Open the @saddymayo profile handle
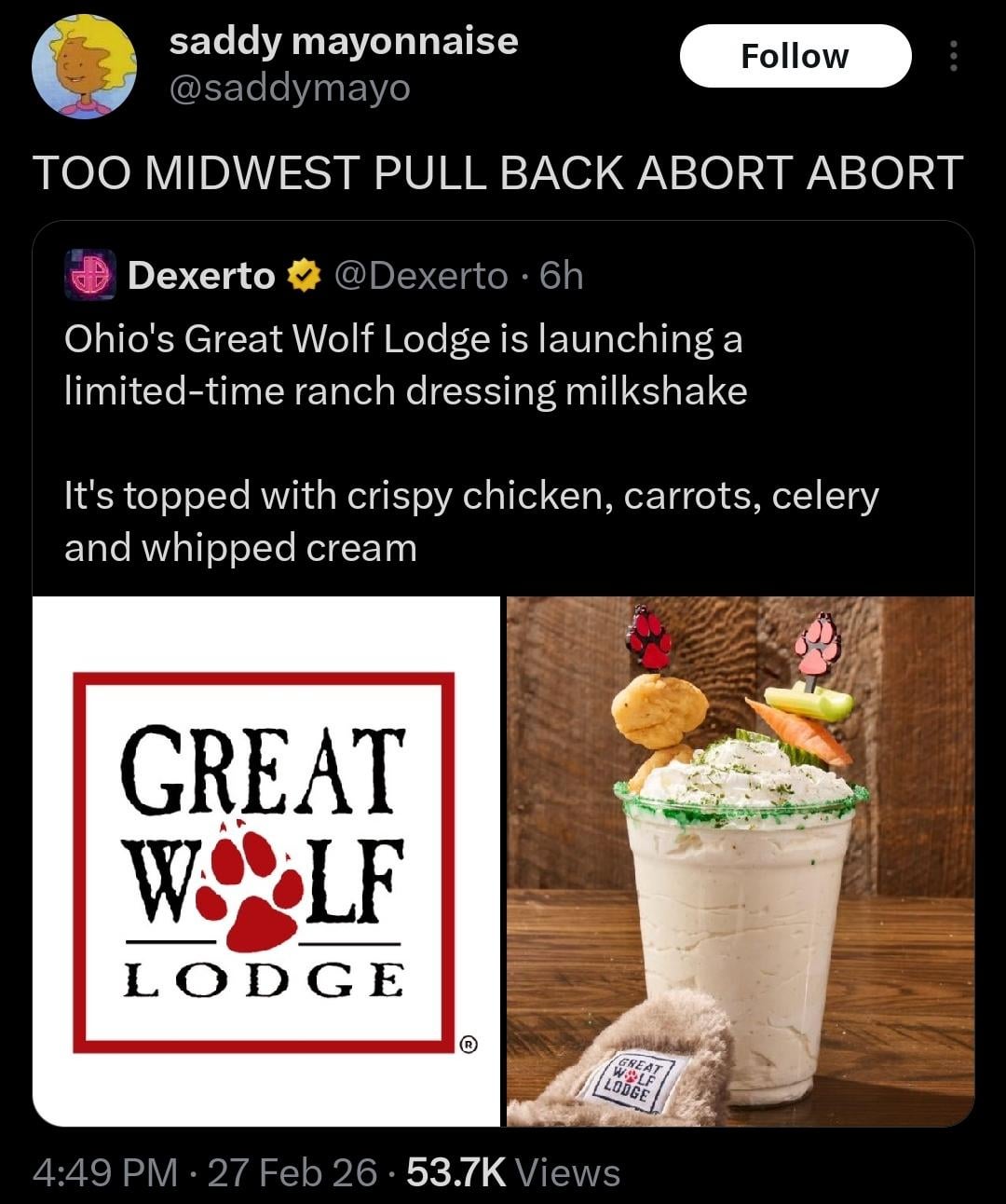The height and width of the screenshot is (1204, 1006). pyautogui.click(x=289, y=89)
